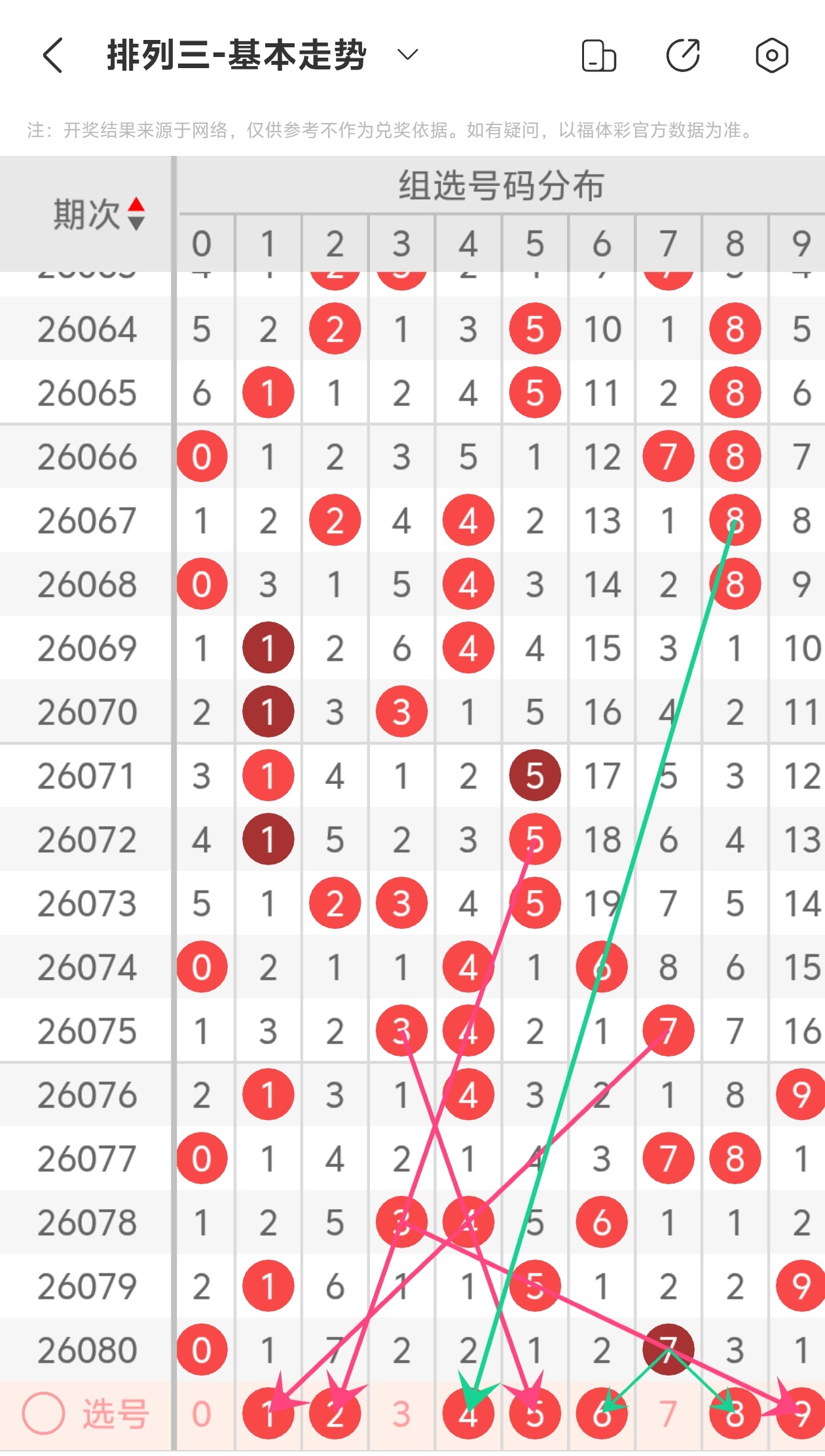Go back with the back arrow
825x1456 pixels.
tap(52, 55)
